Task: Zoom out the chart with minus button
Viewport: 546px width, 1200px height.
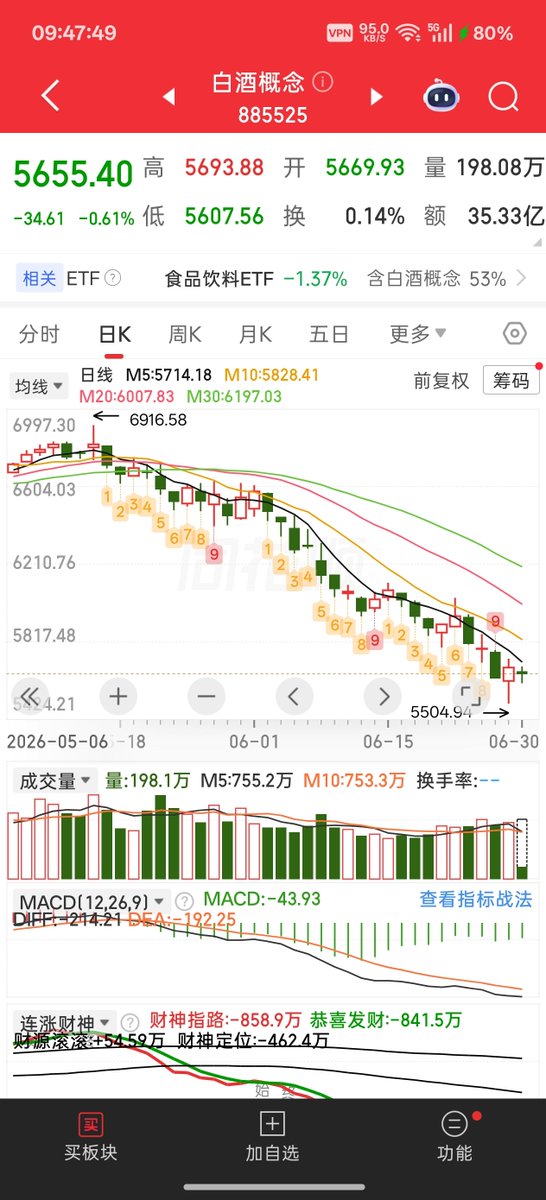Action: coord(206,695)
